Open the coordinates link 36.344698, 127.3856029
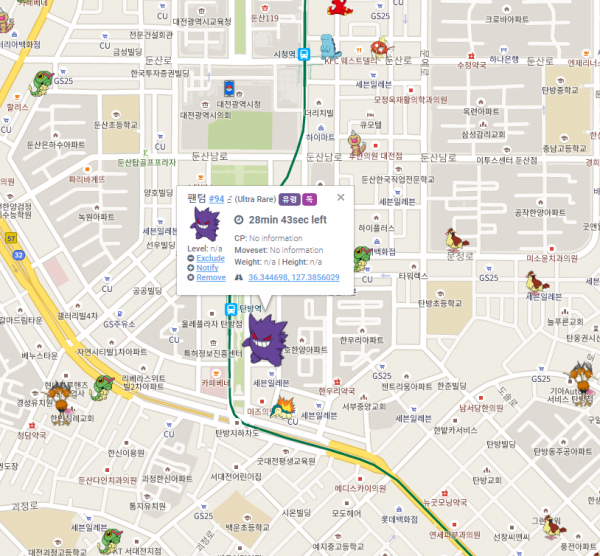The width and height of the screenshot is (600, 556). pos(293,277)
